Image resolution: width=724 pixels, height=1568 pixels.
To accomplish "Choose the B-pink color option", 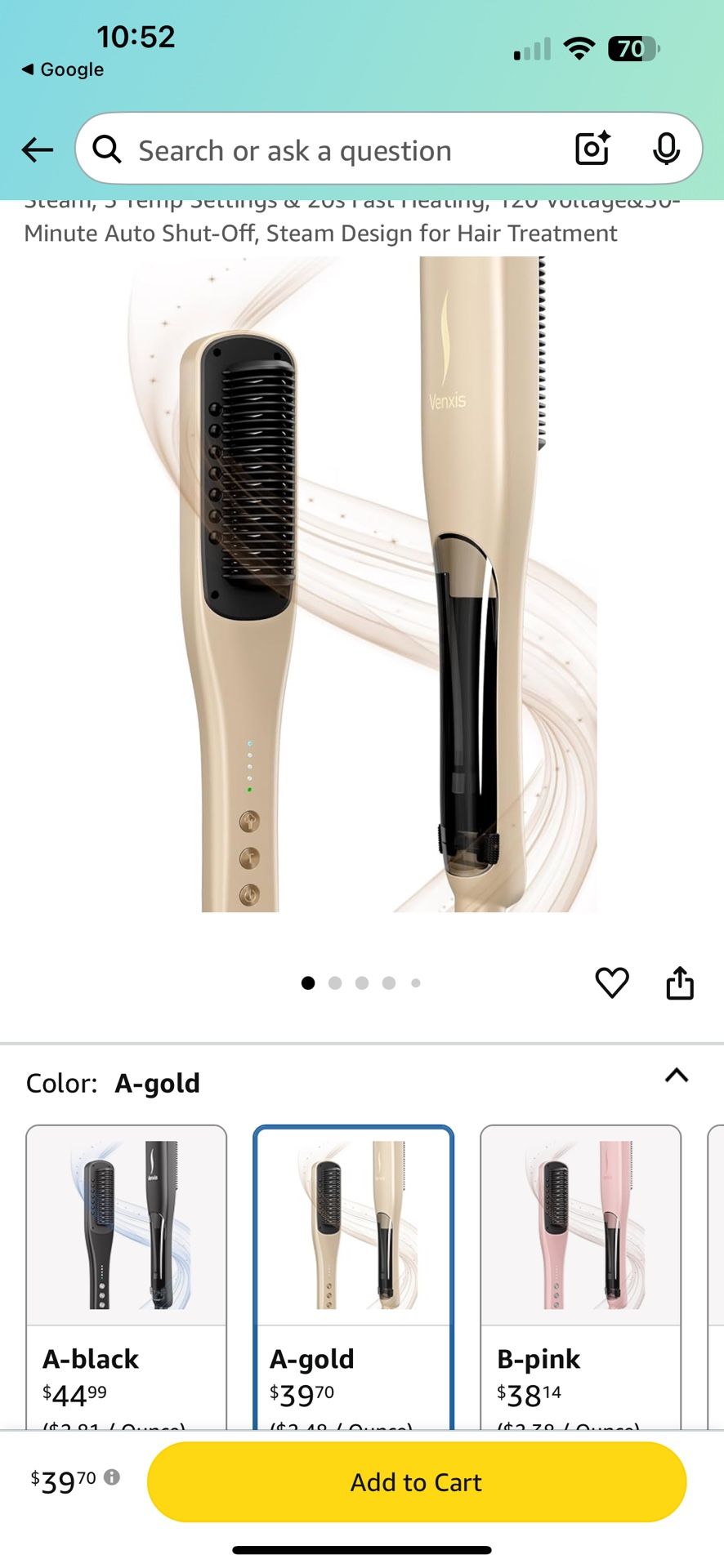I will [x=580, y=1274].
